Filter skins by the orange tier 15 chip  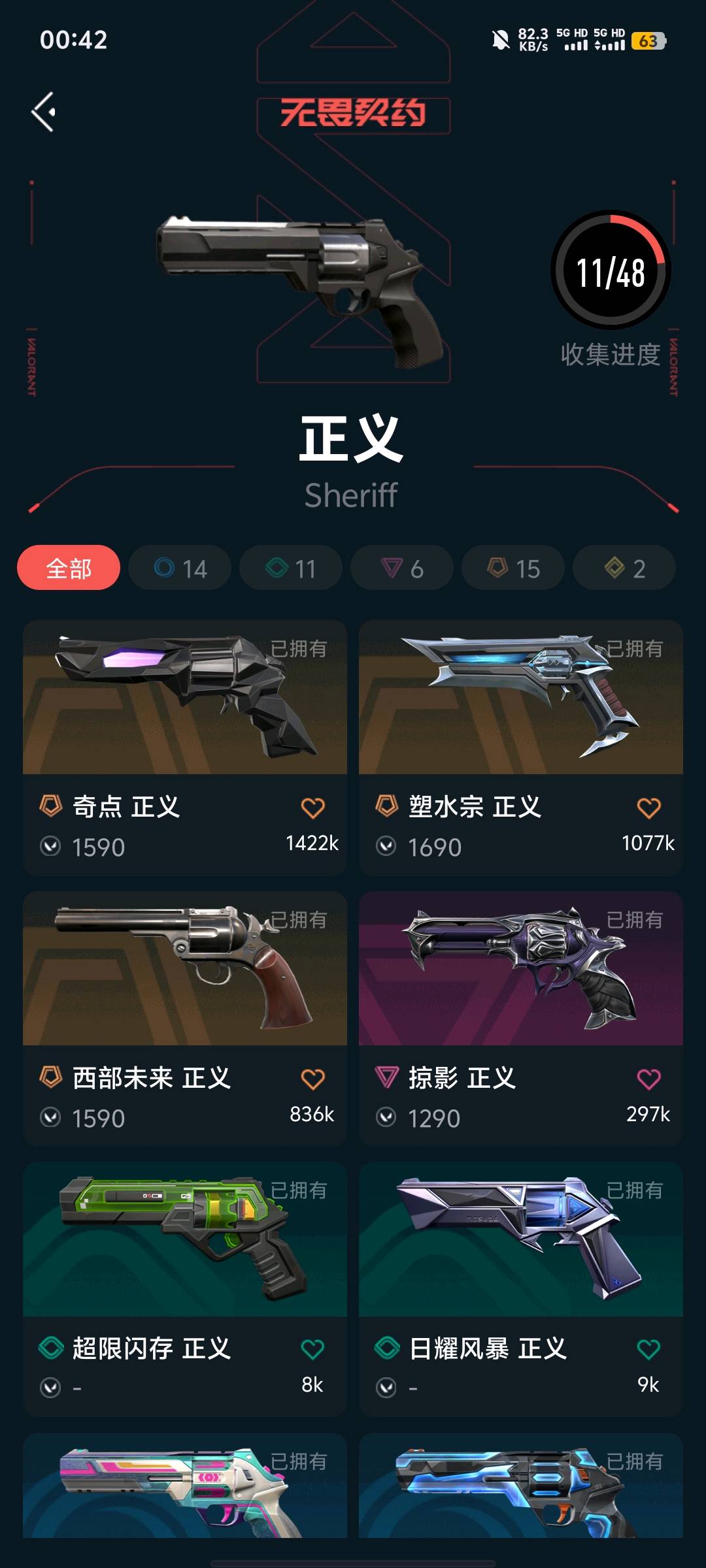[513, 568]
